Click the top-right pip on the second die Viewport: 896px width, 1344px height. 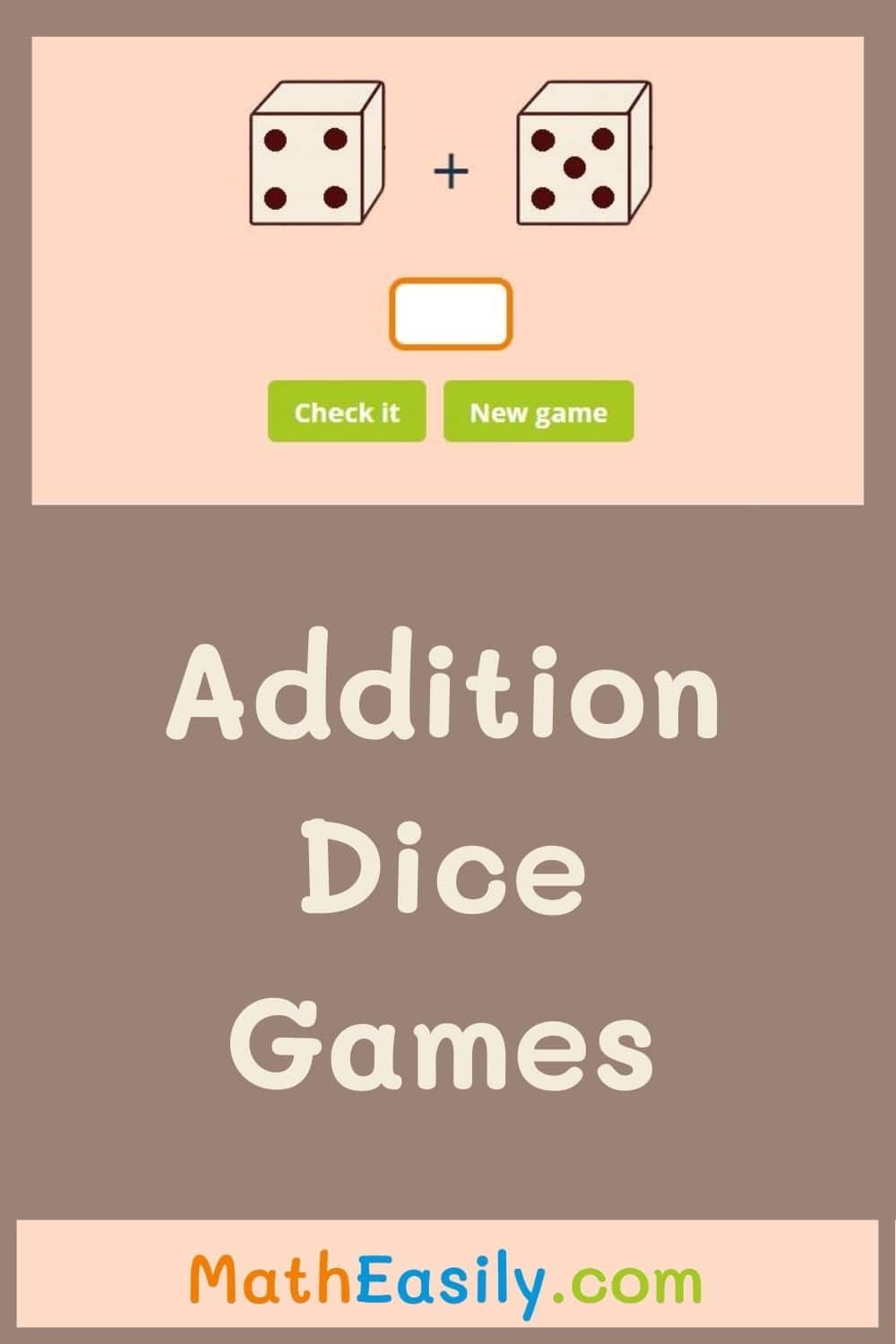click(602, 139)
